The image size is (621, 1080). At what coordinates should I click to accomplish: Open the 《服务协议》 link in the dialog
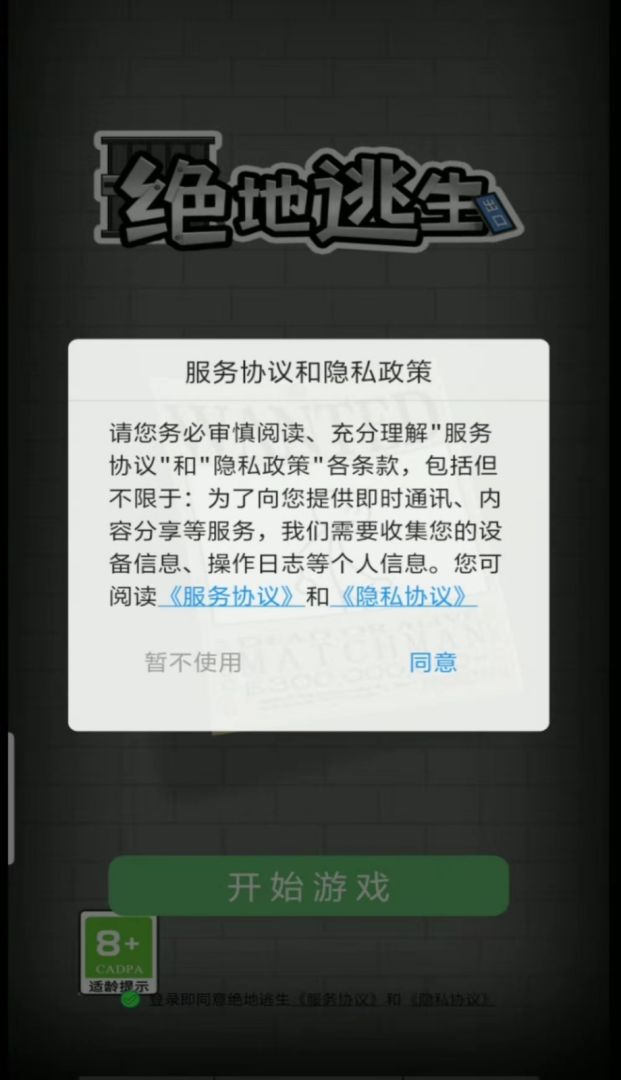(231, 597)
